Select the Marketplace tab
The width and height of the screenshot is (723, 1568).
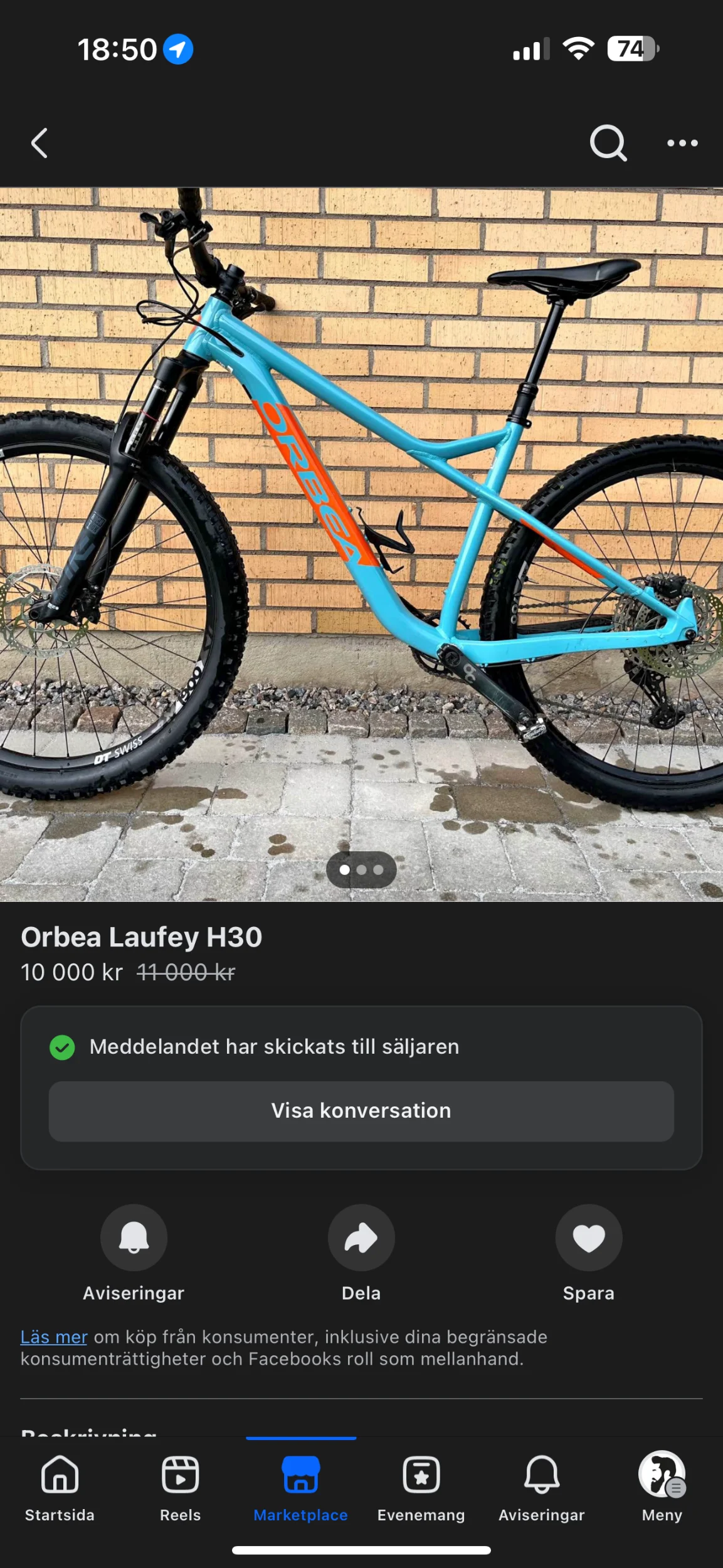[300, 1488]
